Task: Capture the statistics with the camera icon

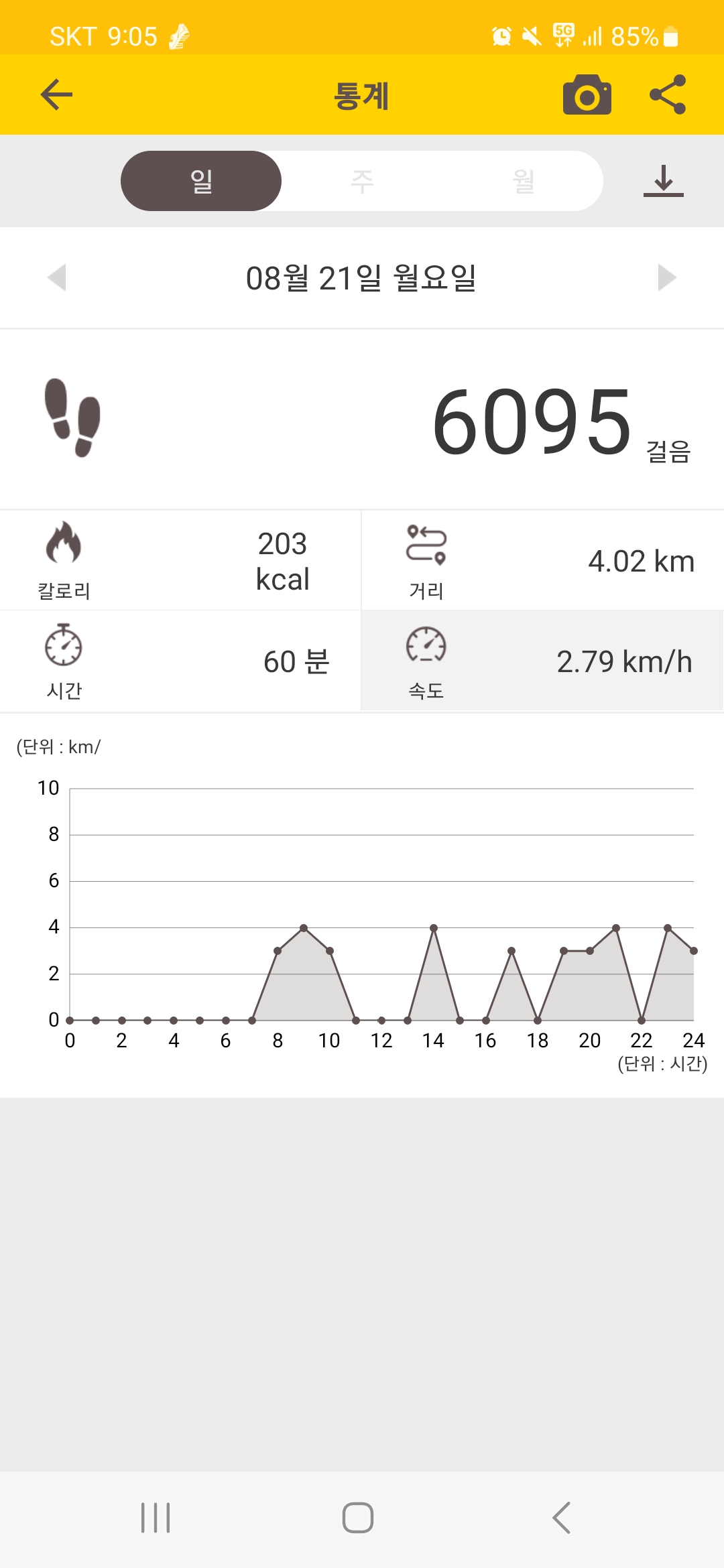Action: click(x=587, y=94)
